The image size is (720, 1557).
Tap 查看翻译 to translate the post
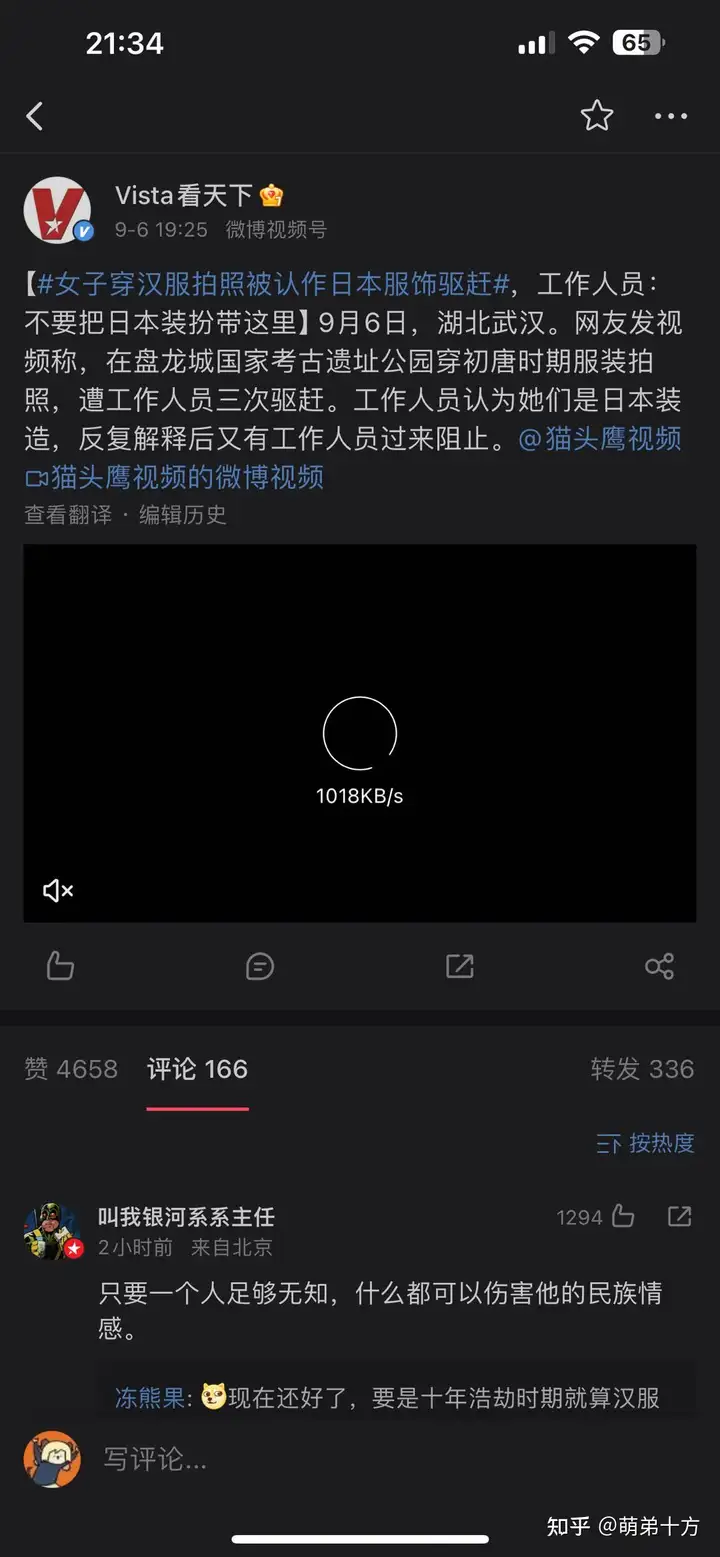[x=68, y=515]
